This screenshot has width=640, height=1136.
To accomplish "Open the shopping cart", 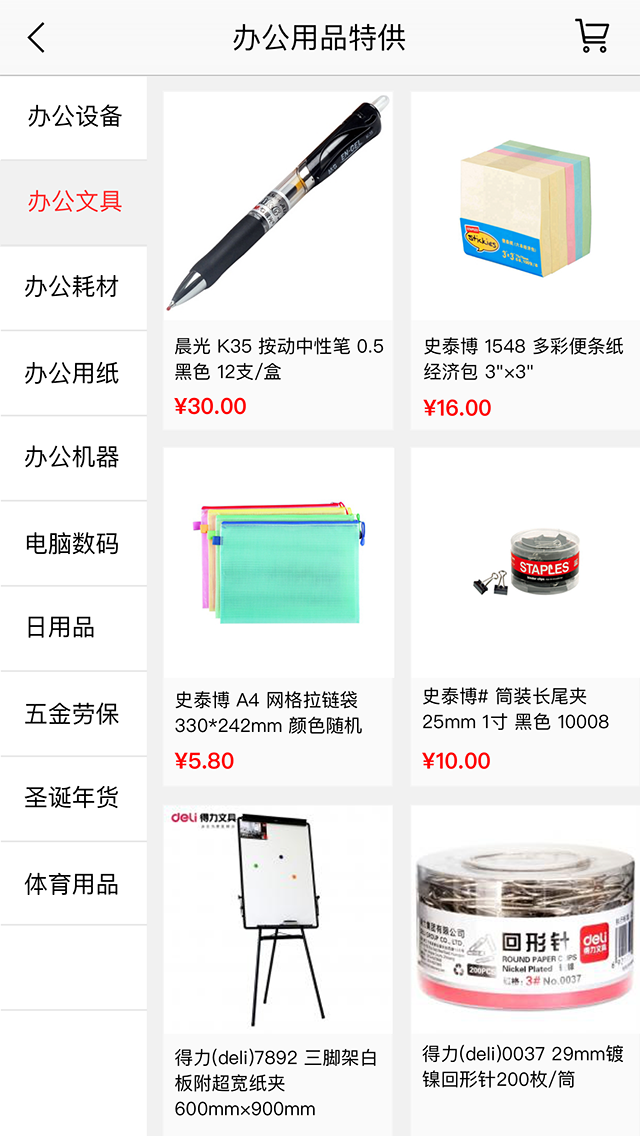I will point(592,37).
